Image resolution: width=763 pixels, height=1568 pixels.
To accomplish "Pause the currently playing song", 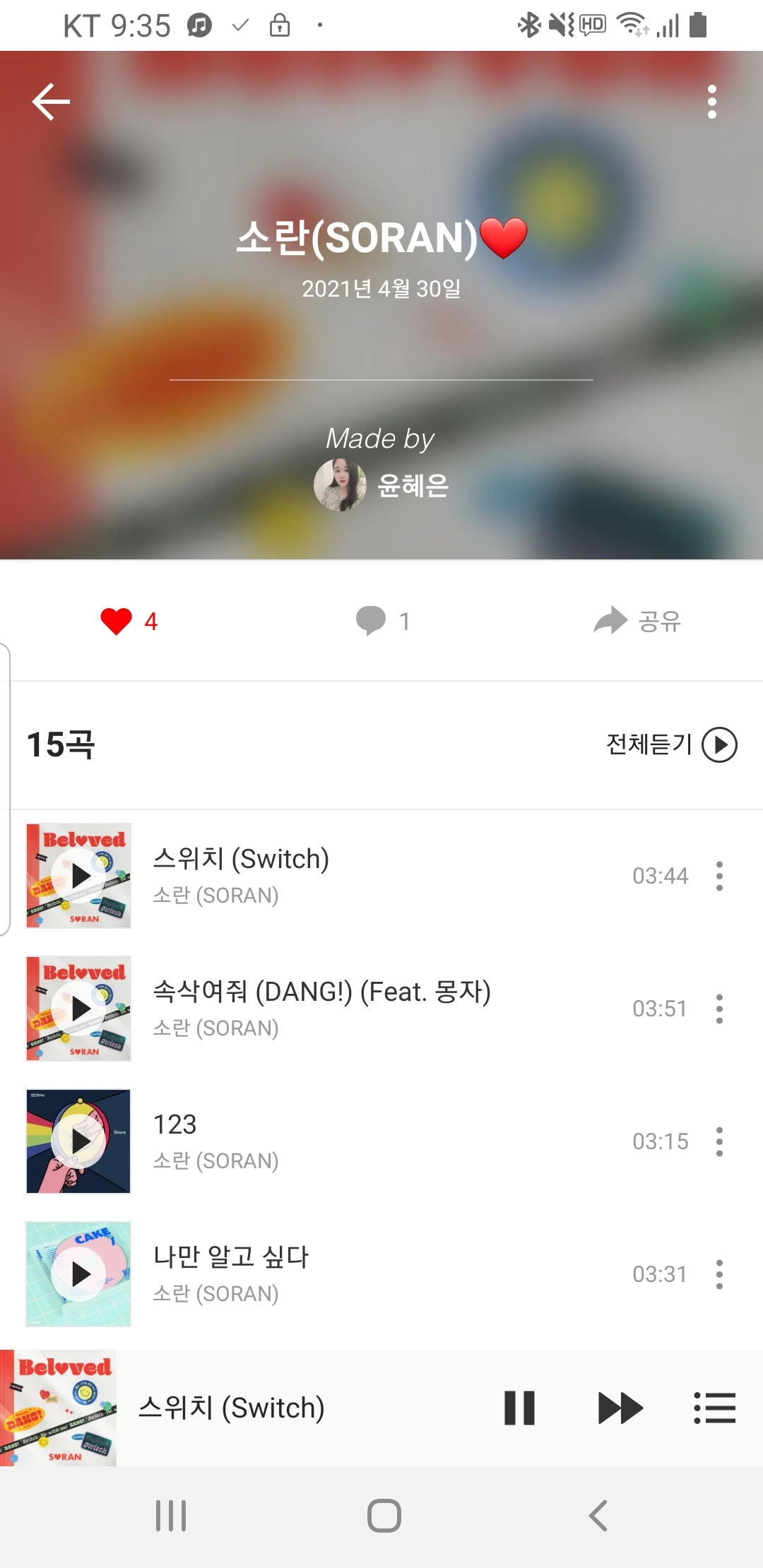I will point(519,1408).
